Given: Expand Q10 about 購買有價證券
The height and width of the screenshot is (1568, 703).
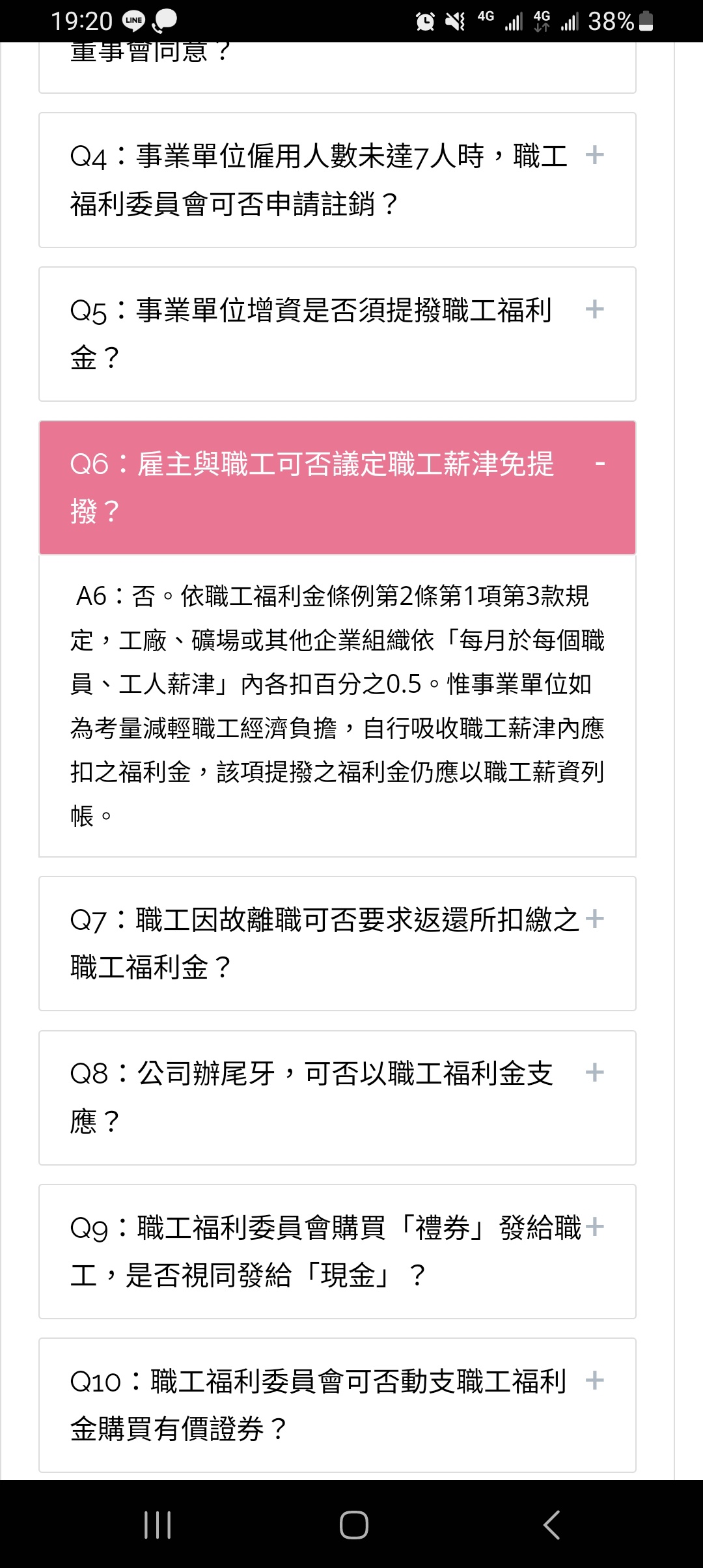Looking at the screenshot, I should pyautogui.click(x=337, y=1405).
